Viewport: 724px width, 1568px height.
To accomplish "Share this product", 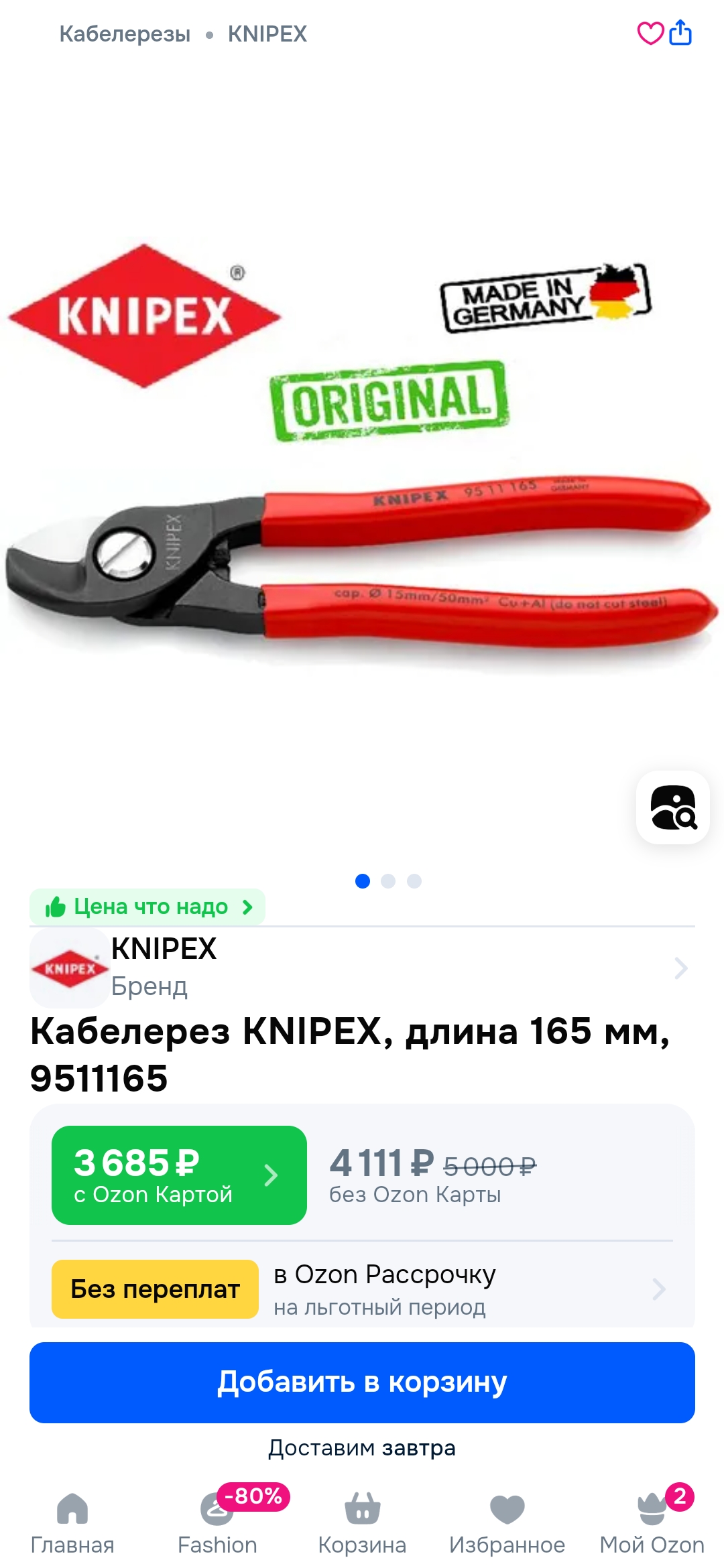I will [680, 33].
